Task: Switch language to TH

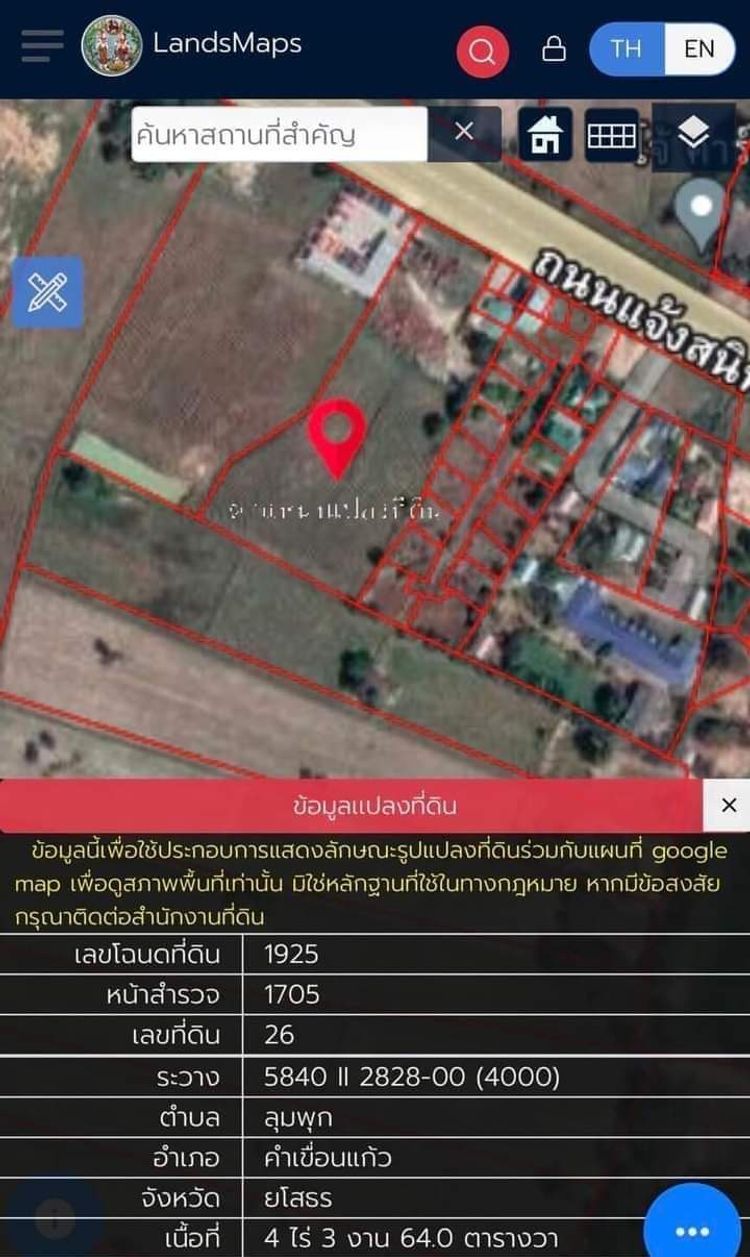Action: [626, 48]
